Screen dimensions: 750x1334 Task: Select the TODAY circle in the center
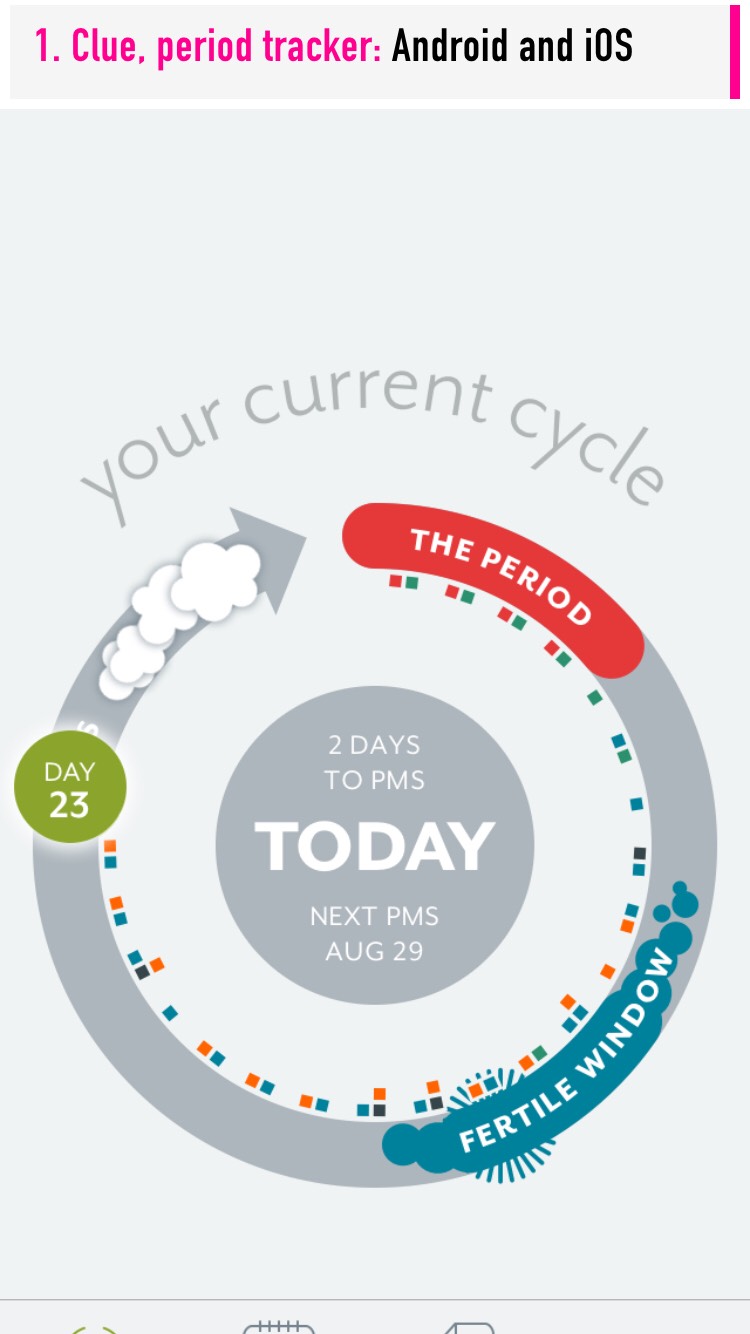(x=375, y=845)
